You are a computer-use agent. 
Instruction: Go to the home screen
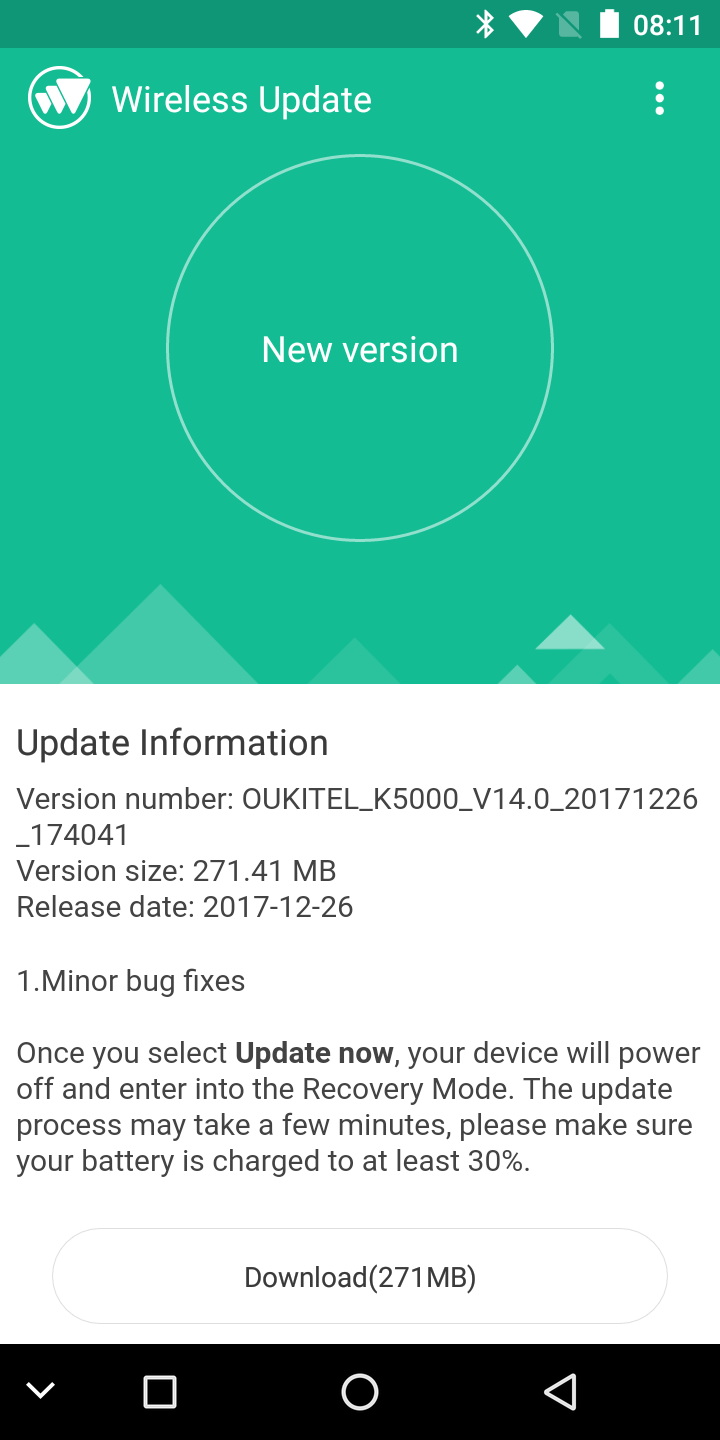point(360,1391)
